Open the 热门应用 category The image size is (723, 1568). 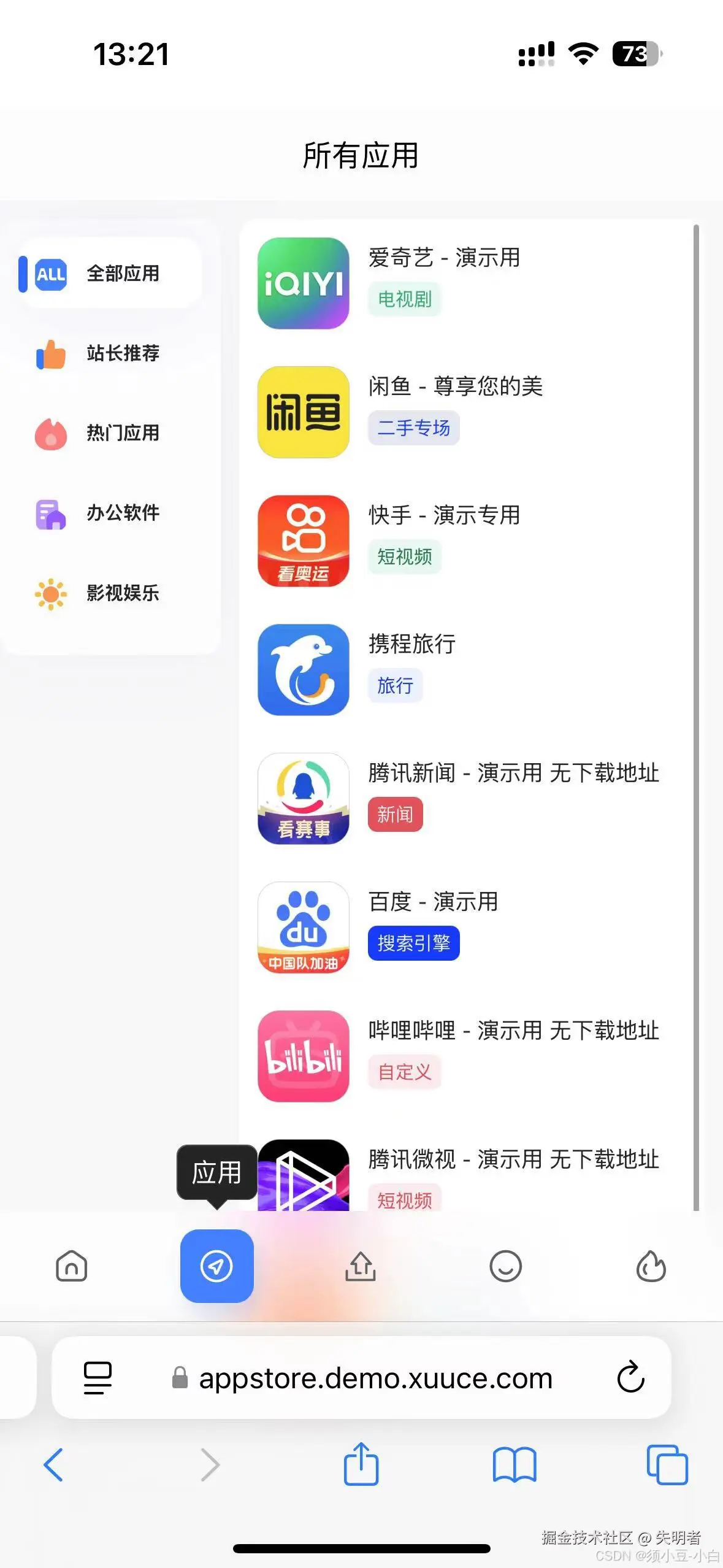[x=110, y=433]
